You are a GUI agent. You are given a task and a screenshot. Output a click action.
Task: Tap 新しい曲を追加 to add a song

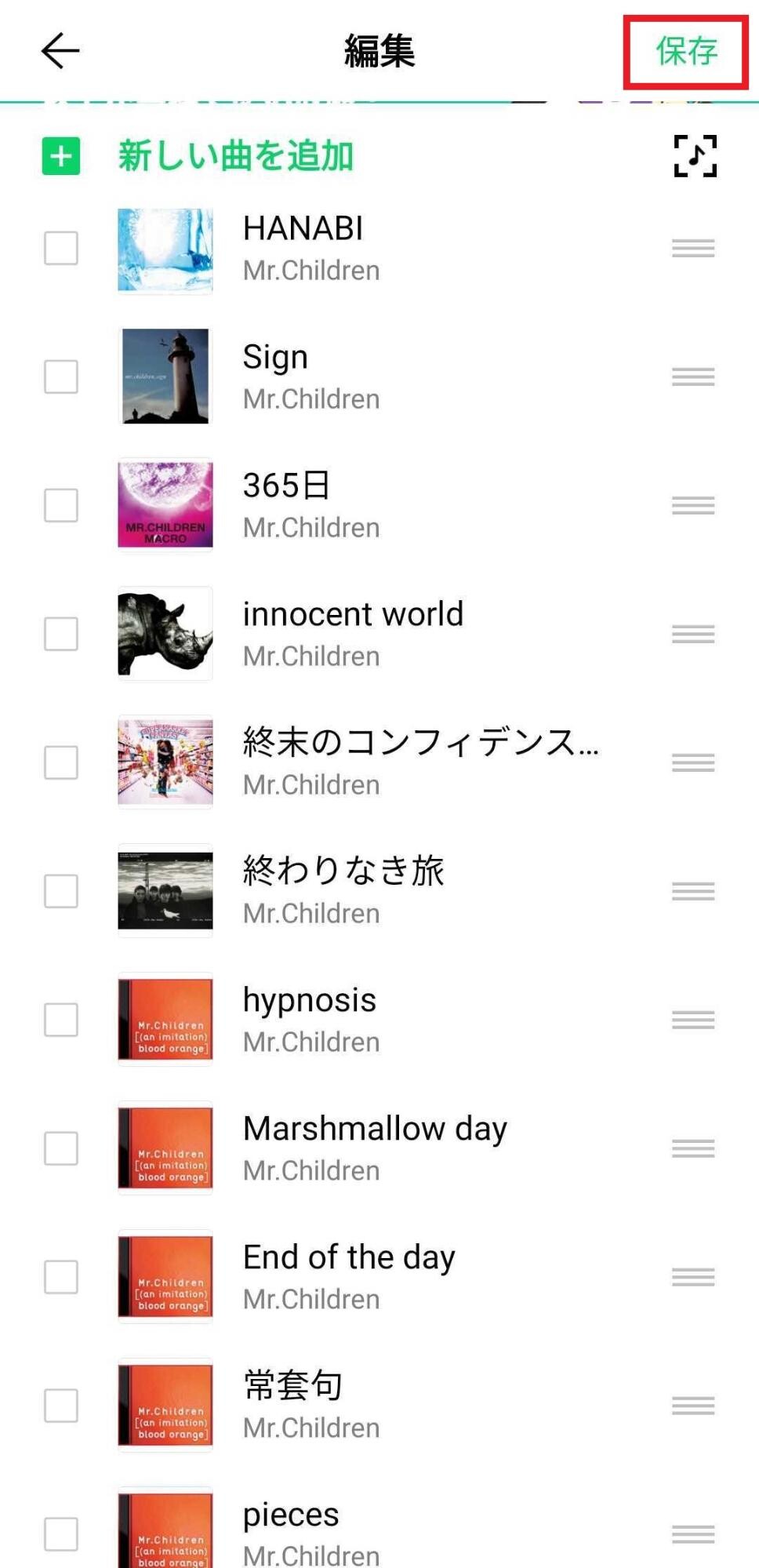(x=235, y=156)
